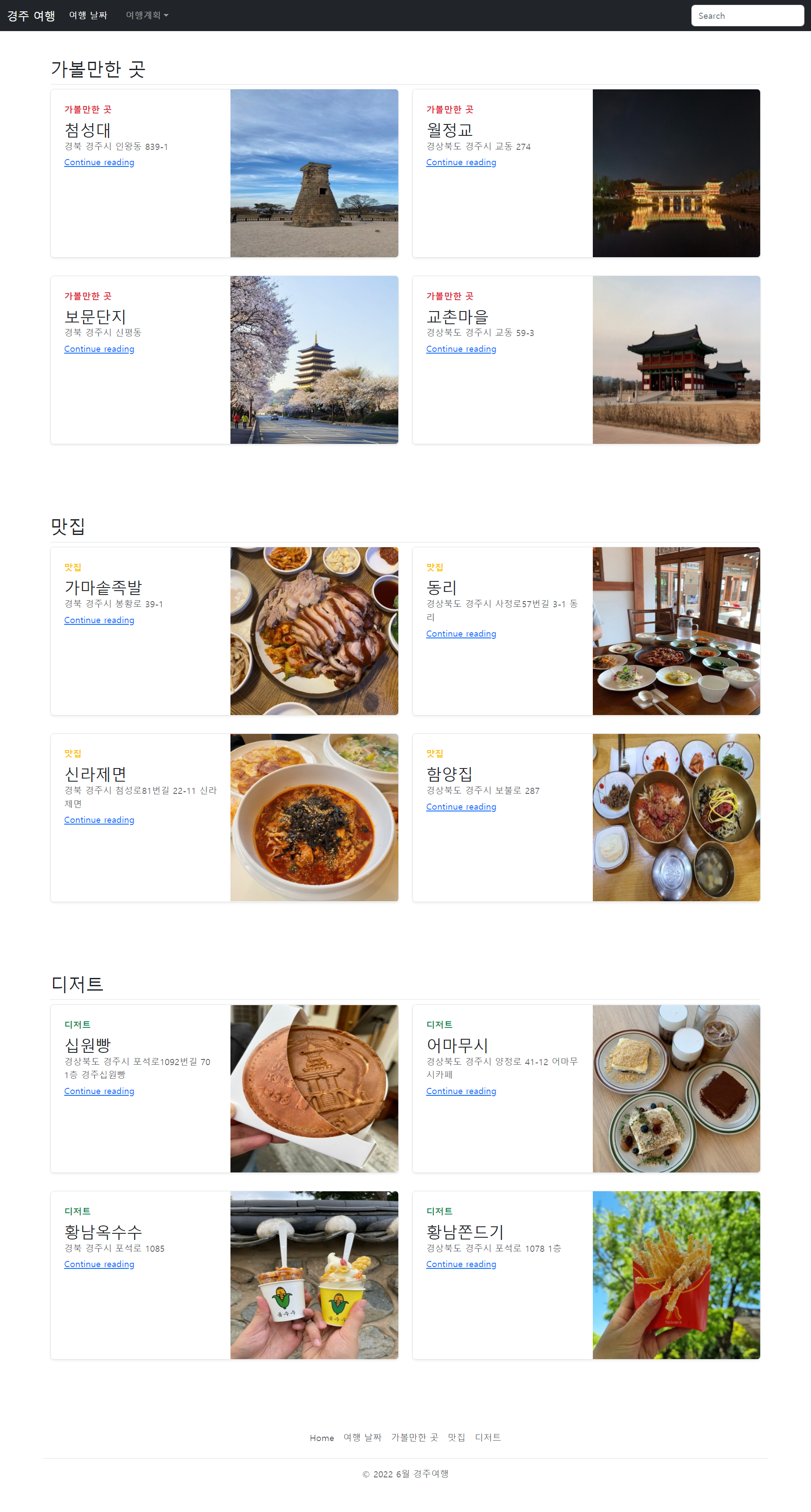Open Continue reading for 교촌마을
The image size is (811, 1512).
pos(460,349)
